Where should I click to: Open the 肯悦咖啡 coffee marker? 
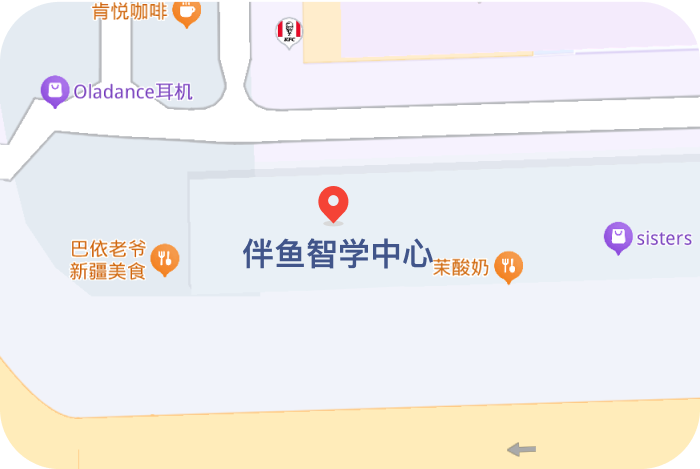coord(186,11)
